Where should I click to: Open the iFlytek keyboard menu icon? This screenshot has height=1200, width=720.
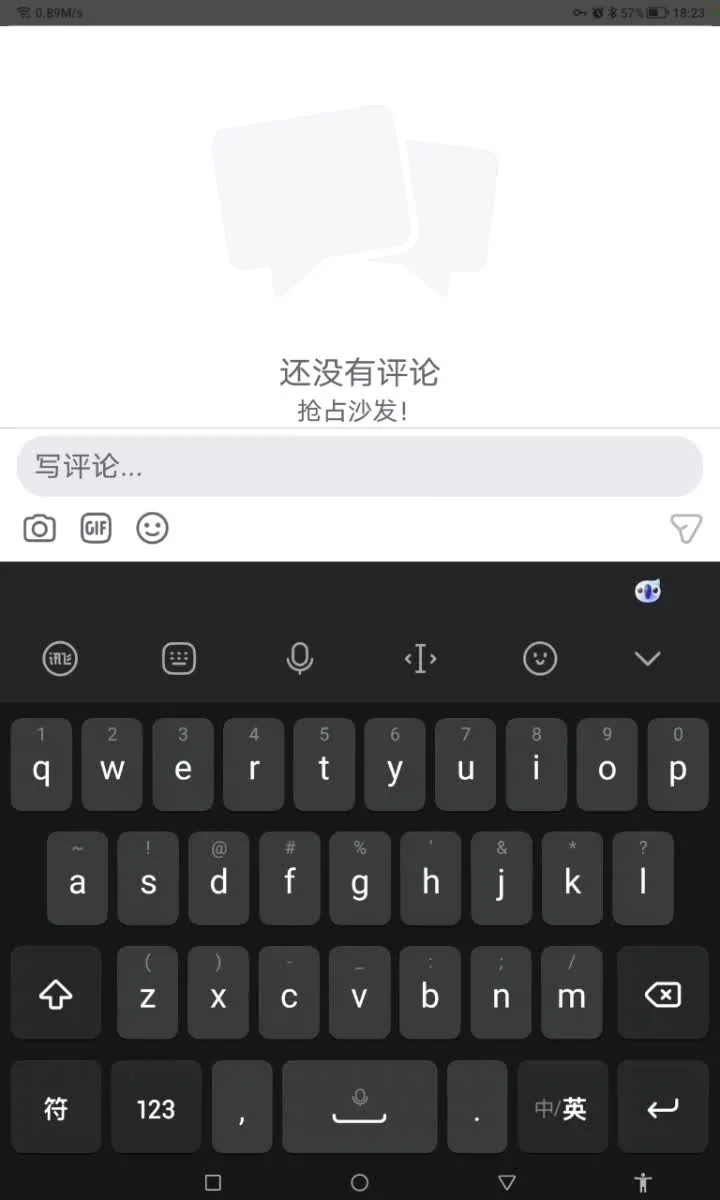point(60,658)
